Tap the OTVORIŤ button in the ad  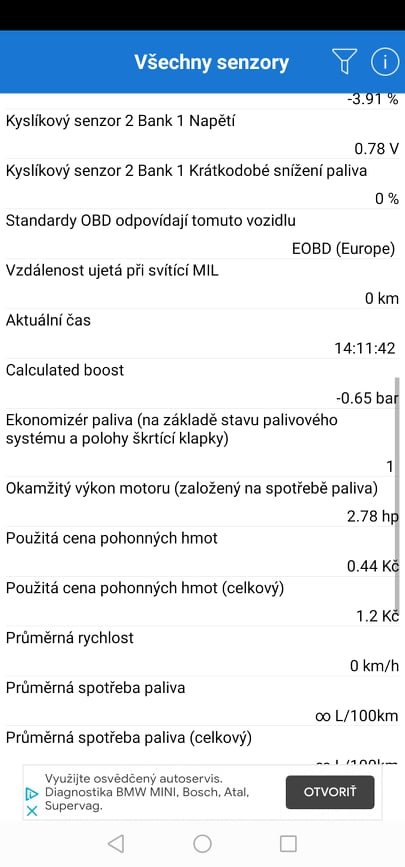330,792
